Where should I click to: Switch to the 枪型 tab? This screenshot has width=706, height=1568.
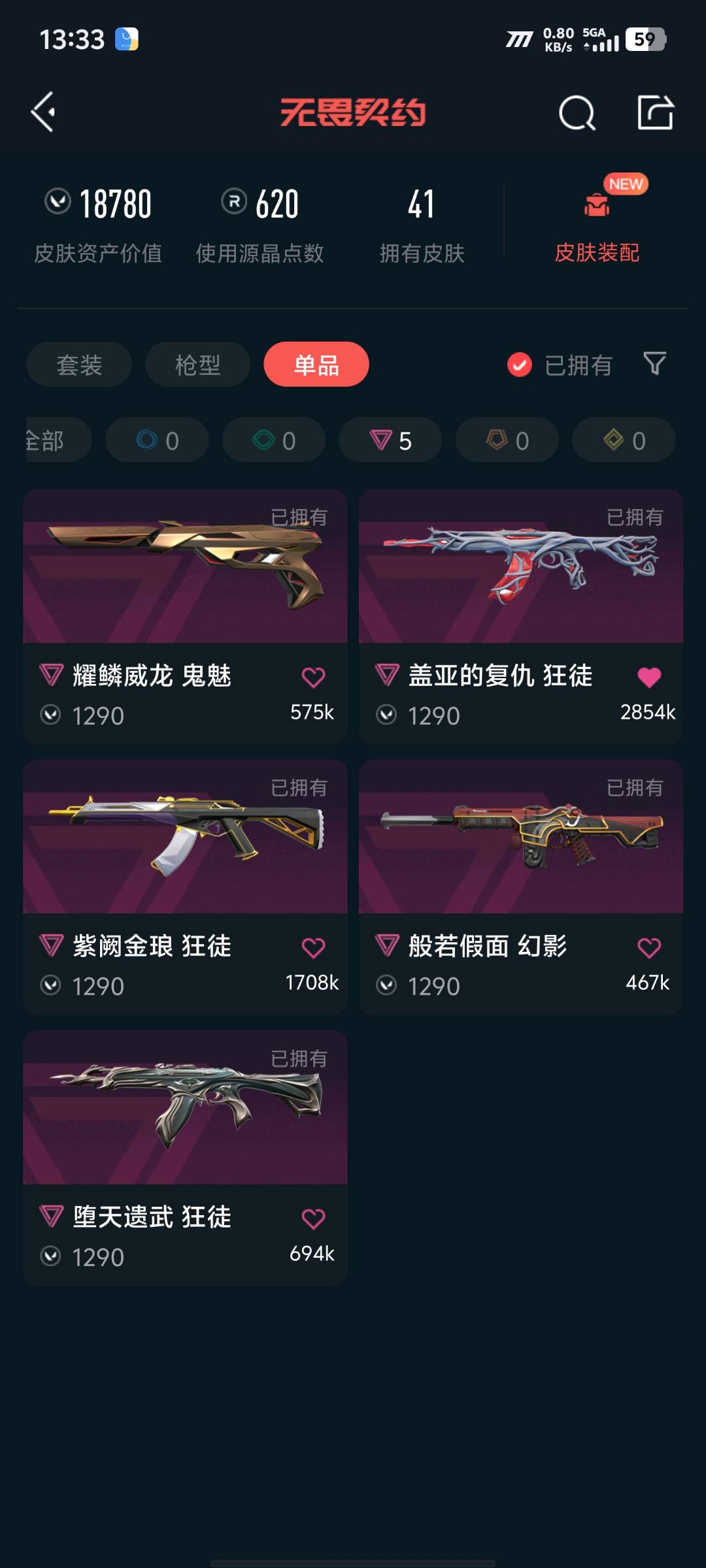tap(197, 365)
